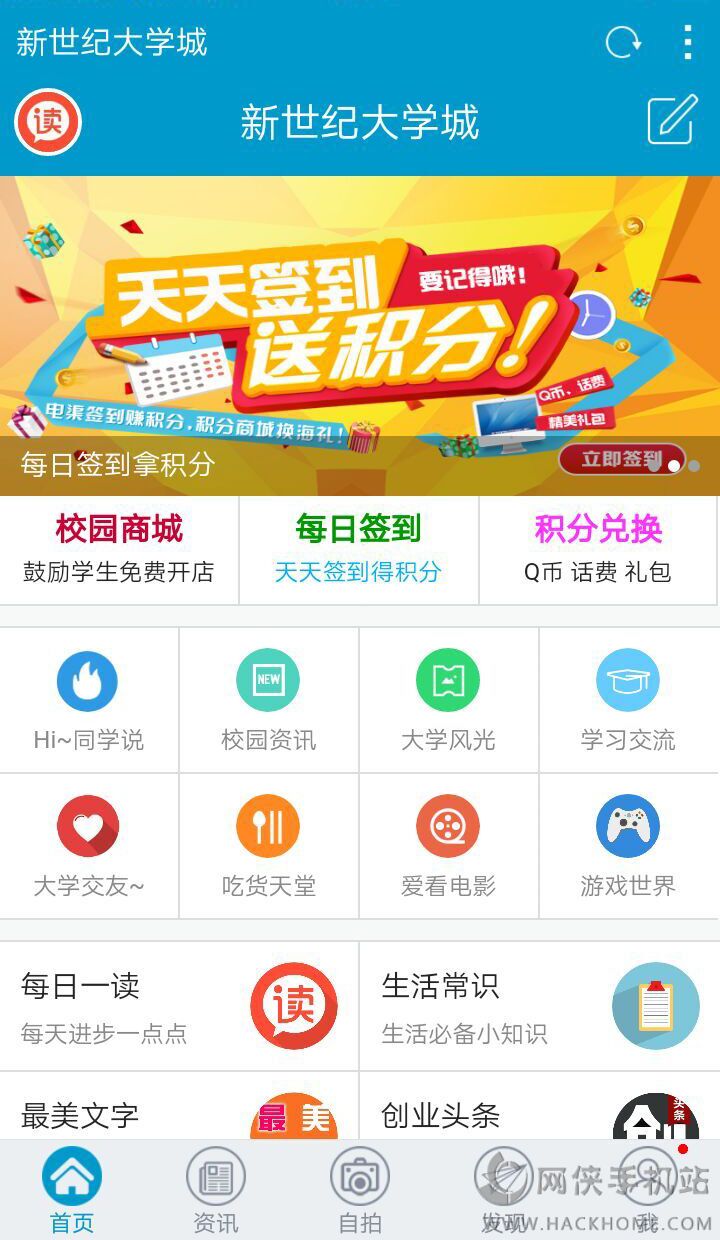Open 吃货天堂 food section
Image resolution: width=720 pixels, height=1240 pixels.
(268, 846)
